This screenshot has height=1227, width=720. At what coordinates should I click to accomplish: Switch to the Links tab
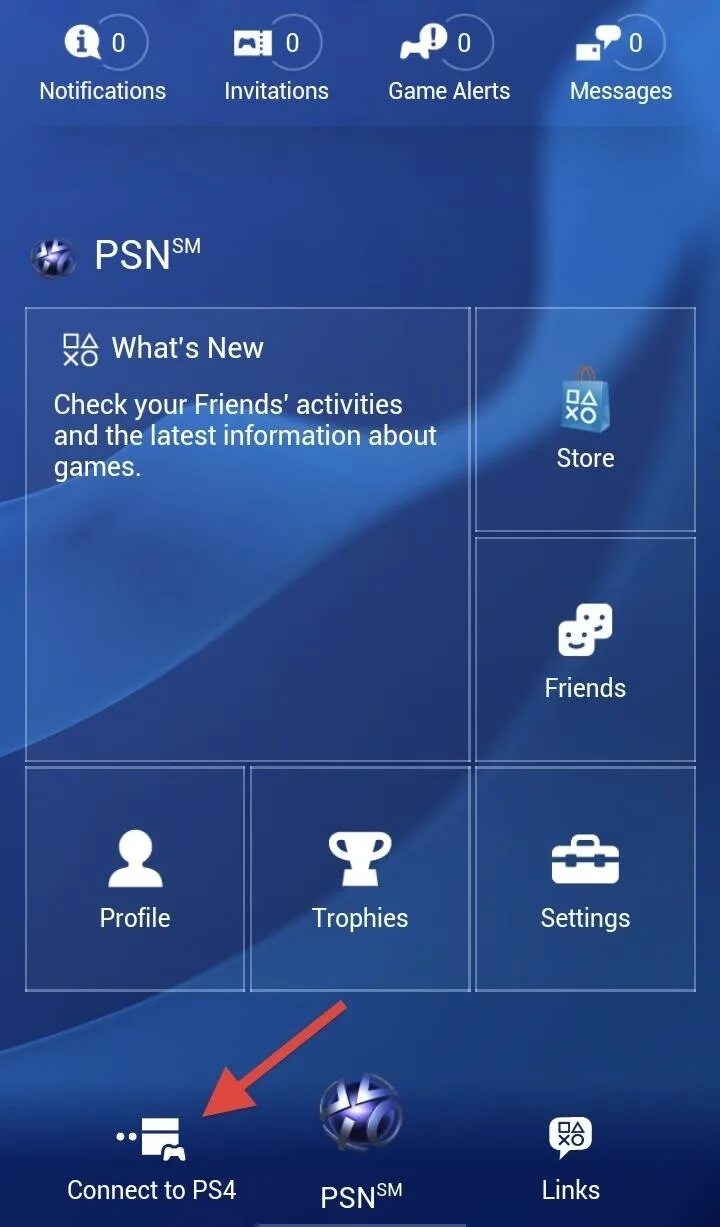pos(570,1160)
